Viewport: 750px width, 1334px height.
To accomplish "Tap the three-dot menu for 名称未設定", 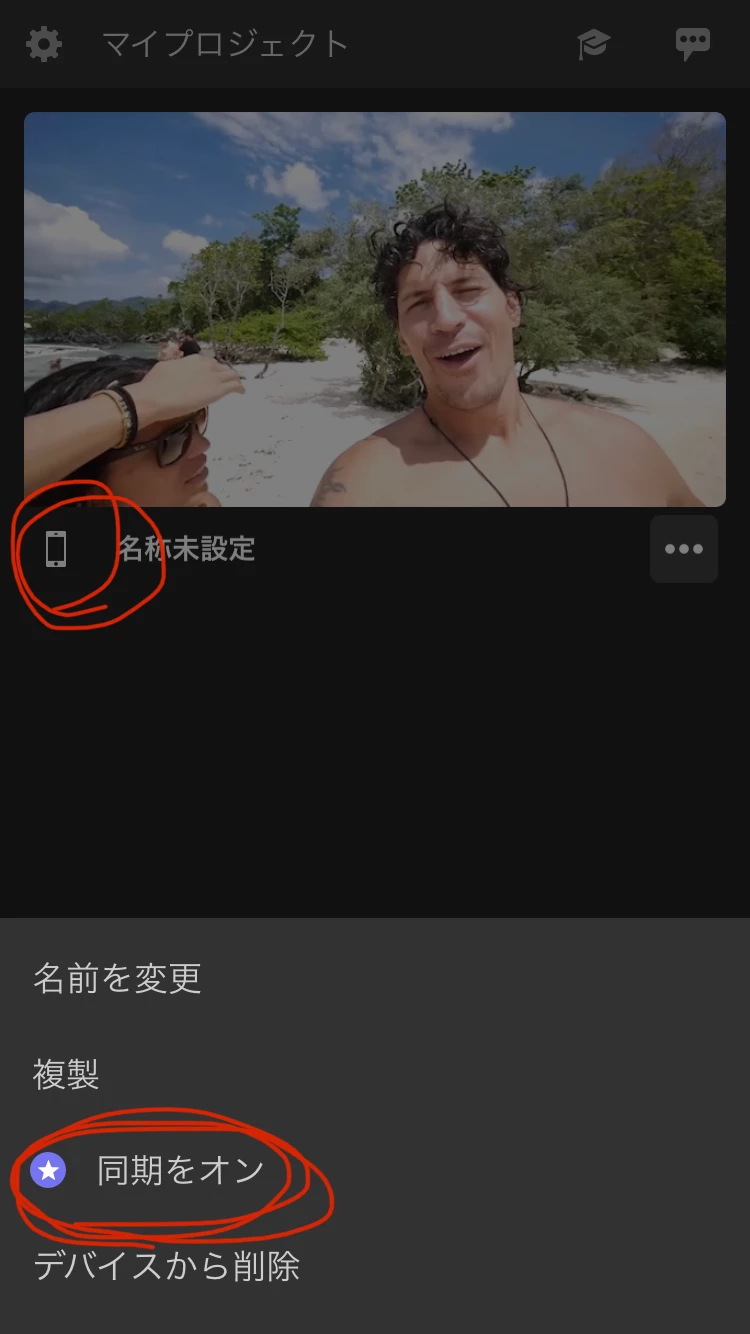I will [x=684, y=549].
